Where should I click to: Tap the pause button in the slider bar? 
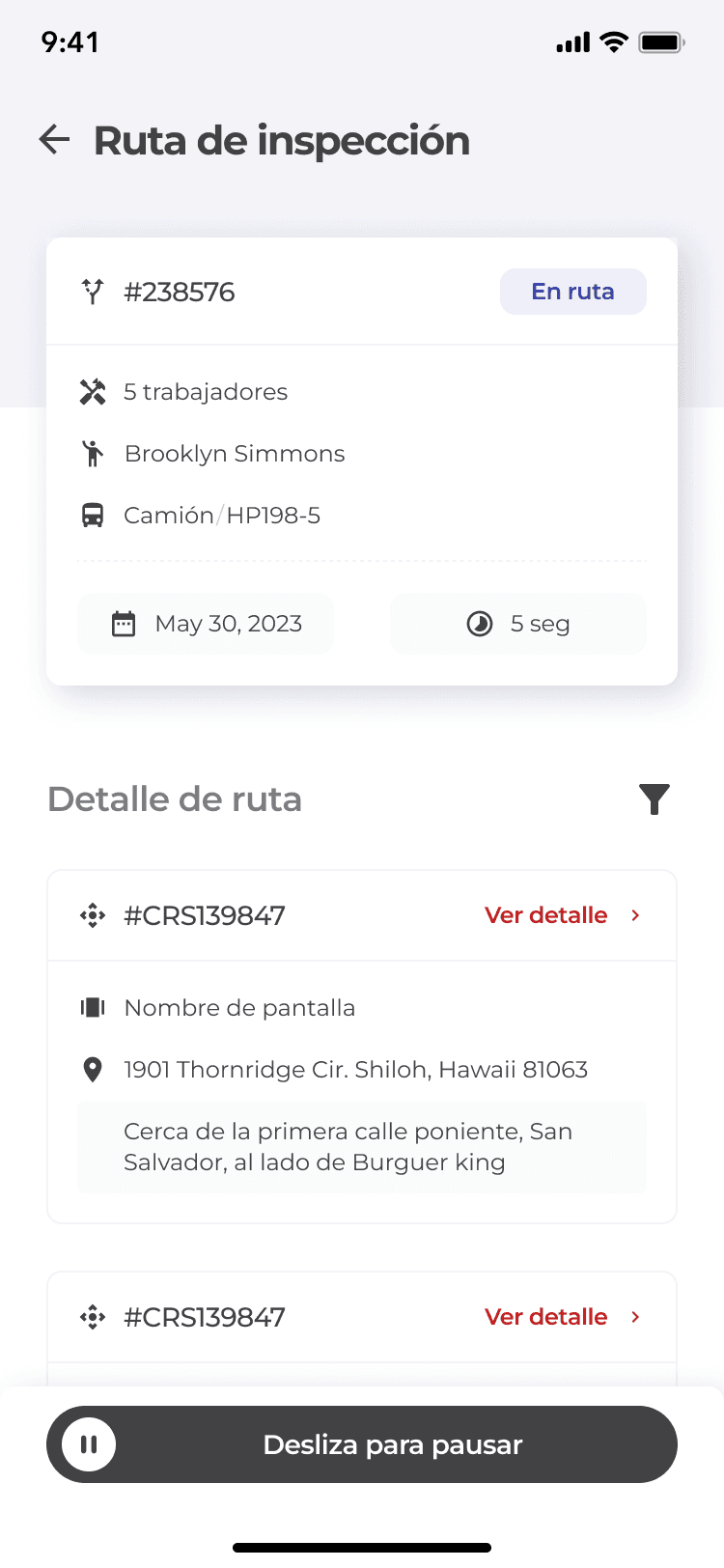[x=89, y=1444]
